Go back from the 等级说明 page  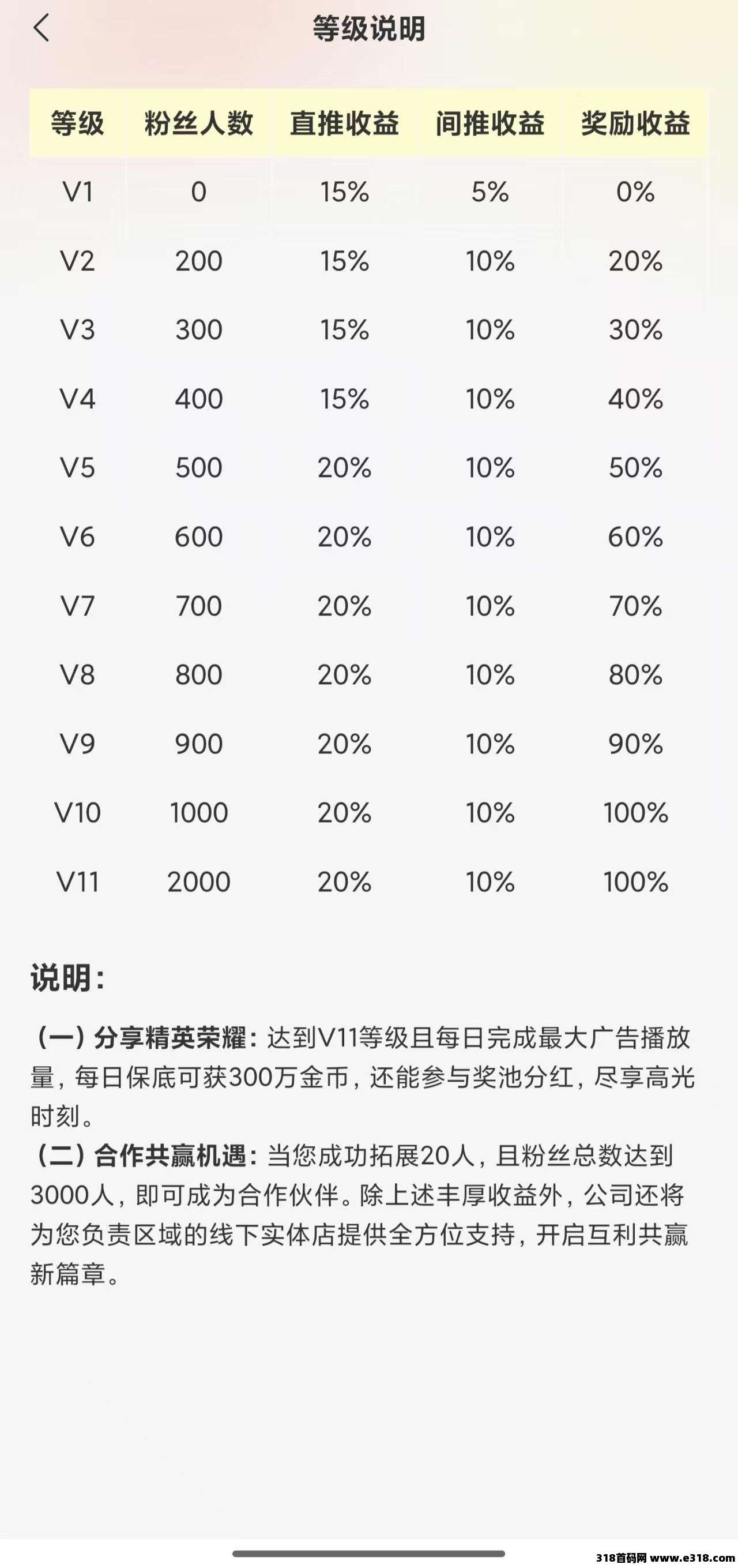click(x=41, y=28)
